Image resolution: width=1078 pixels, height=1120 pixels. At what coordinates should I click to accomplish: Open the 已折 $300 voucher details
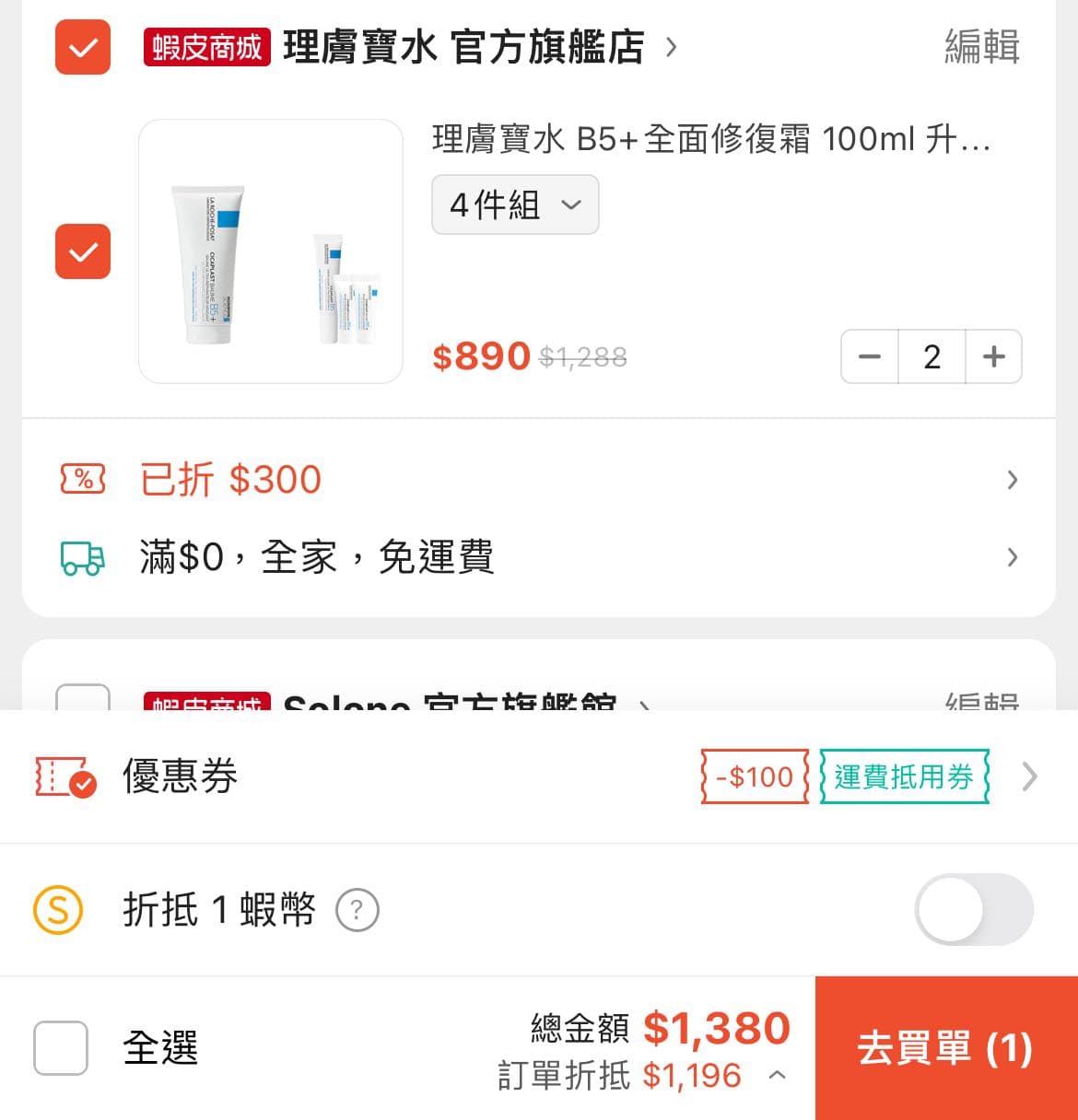coord(1011,480)
